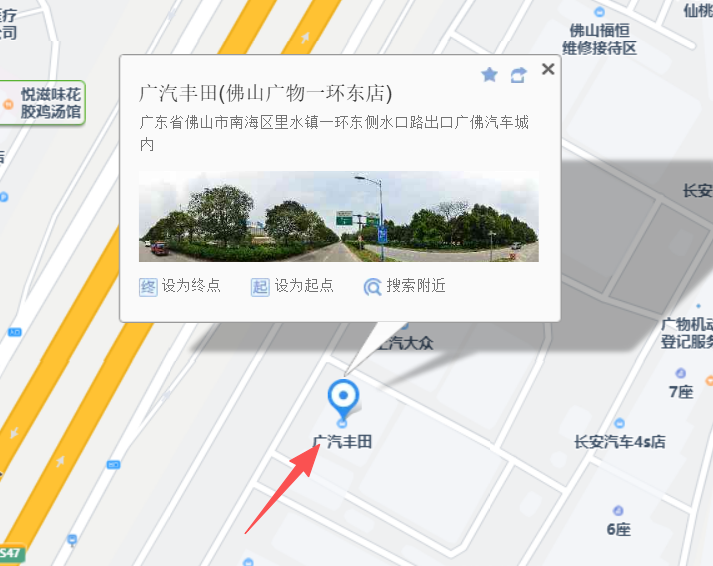713x566 pixels.
Task: Select 设为终点 to set as destination
Action: pyautogui.click(x=180, y=286)
